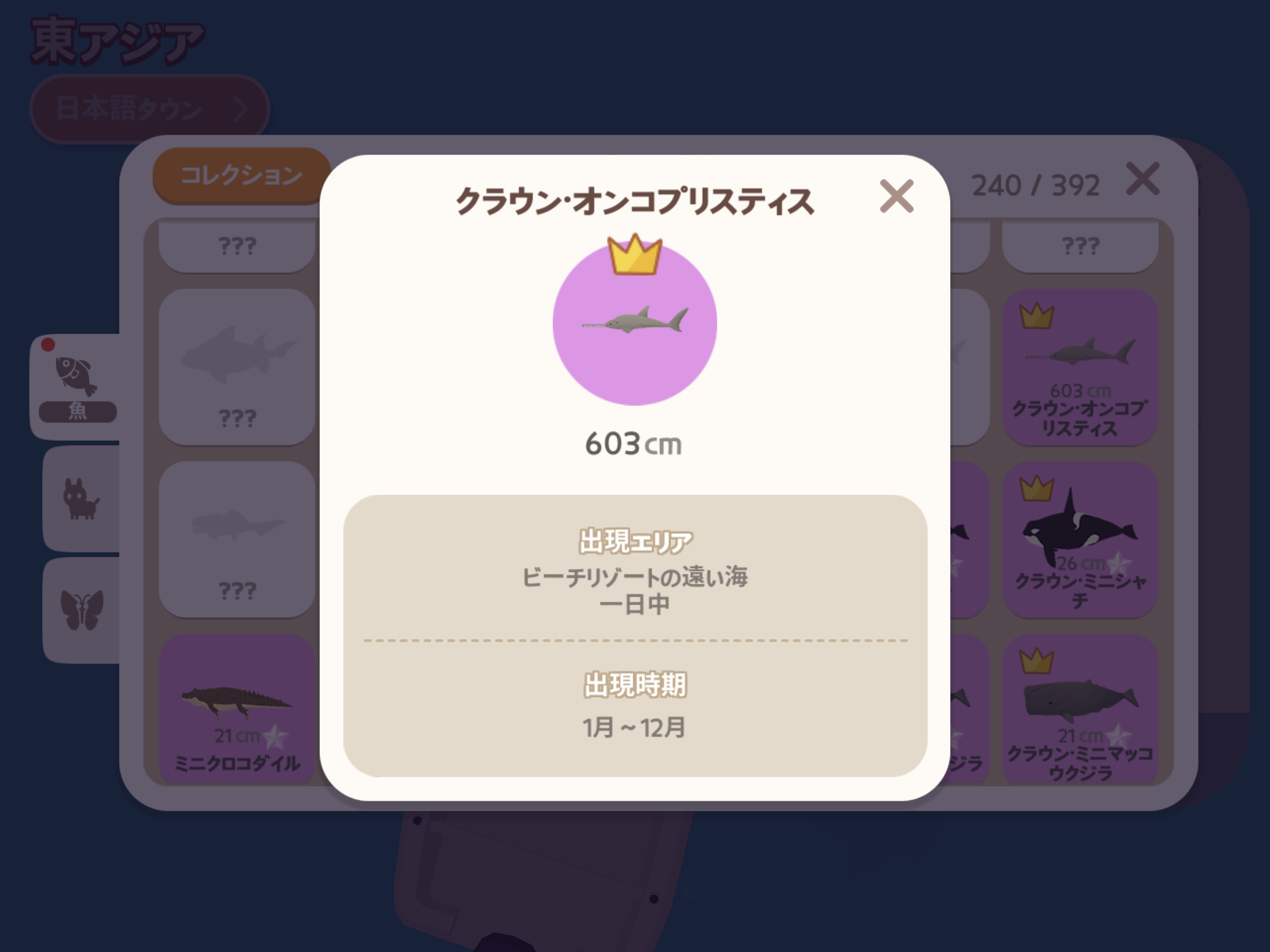Screen dimensions: 1270x952
Task: Open the クラウン·ミニシャチ card
Action: [x=1079, y=539]
